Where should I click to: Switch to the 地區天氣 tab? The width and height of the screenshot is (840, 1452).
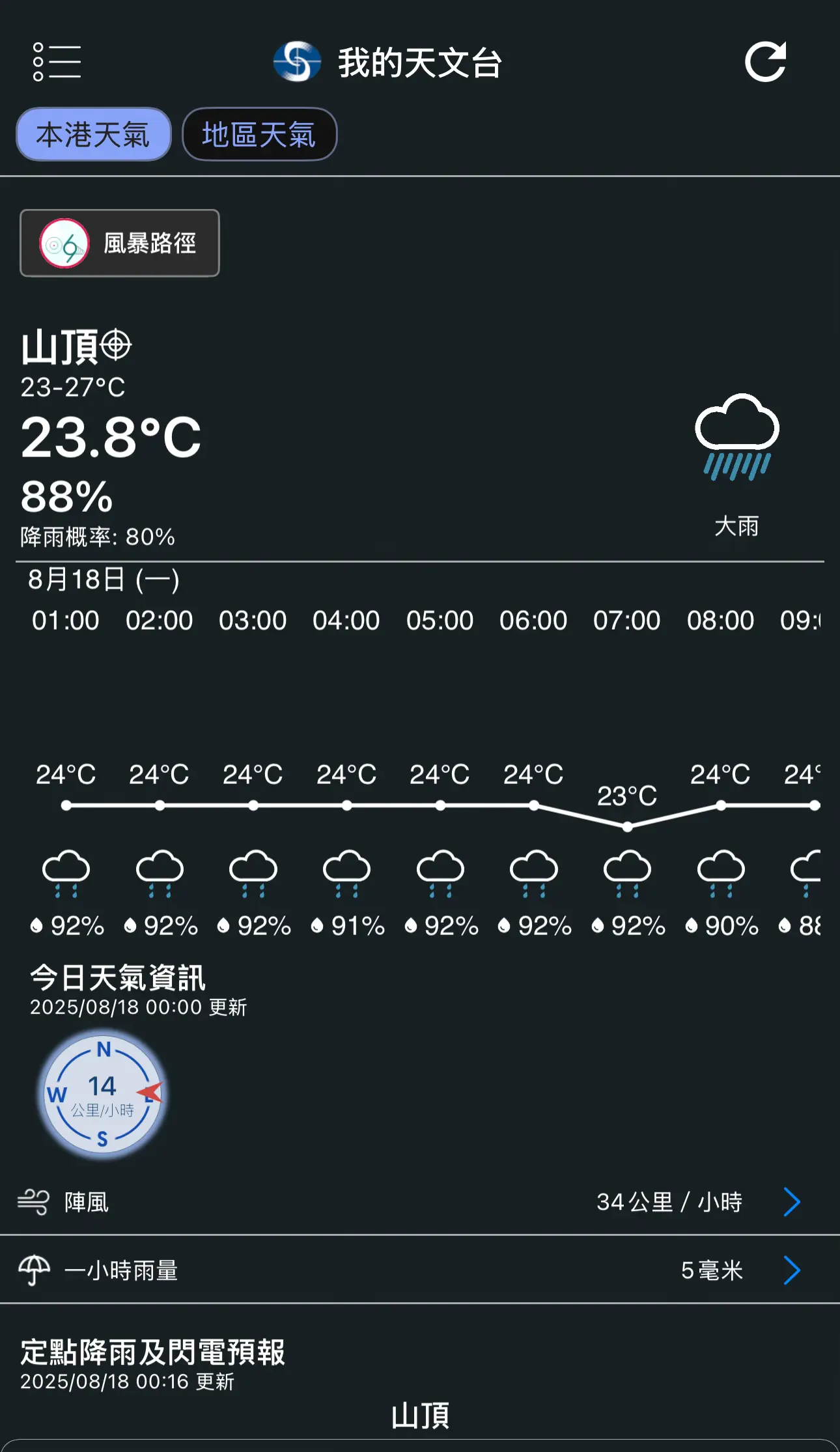259,134
